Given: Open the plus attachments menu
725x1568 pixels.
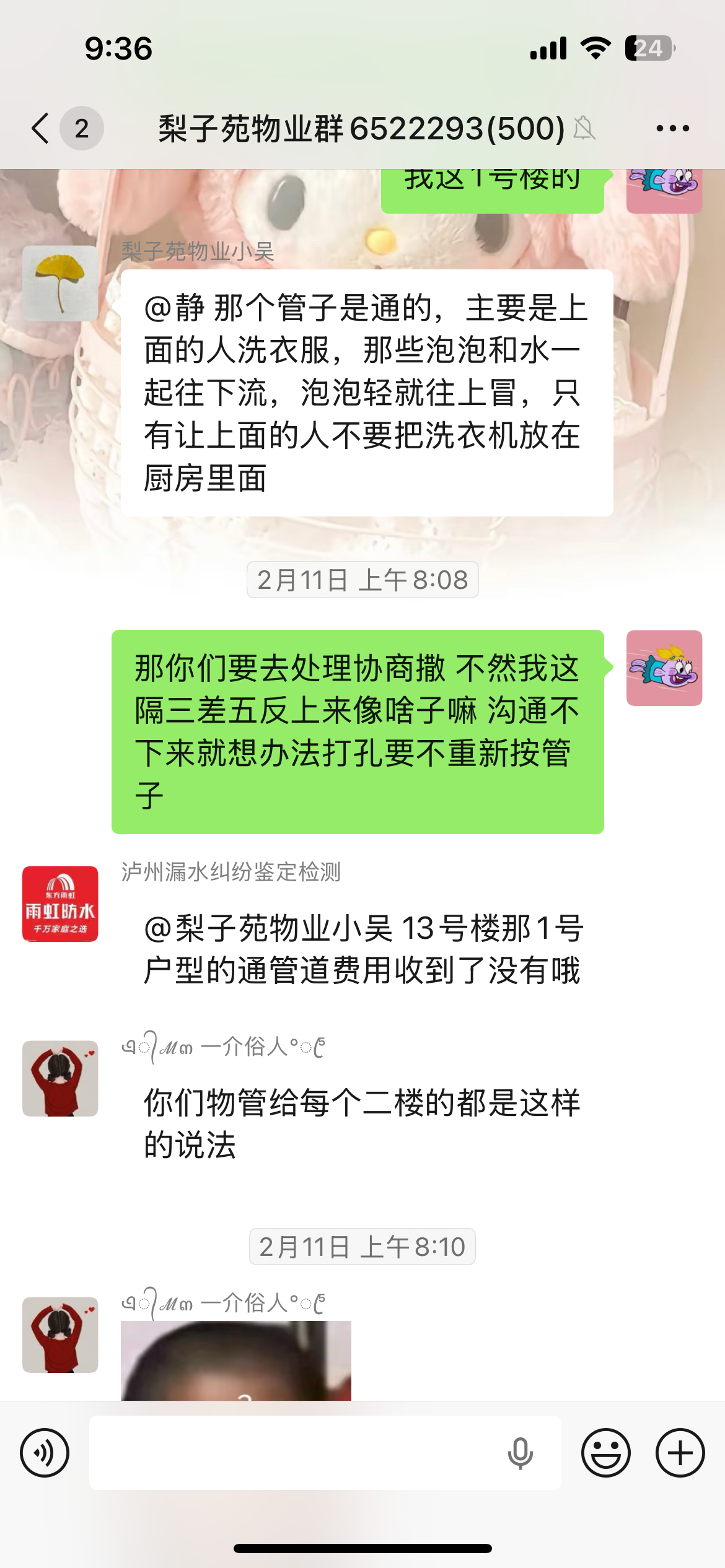Looking at the screenshot, I should point(680,1453).
